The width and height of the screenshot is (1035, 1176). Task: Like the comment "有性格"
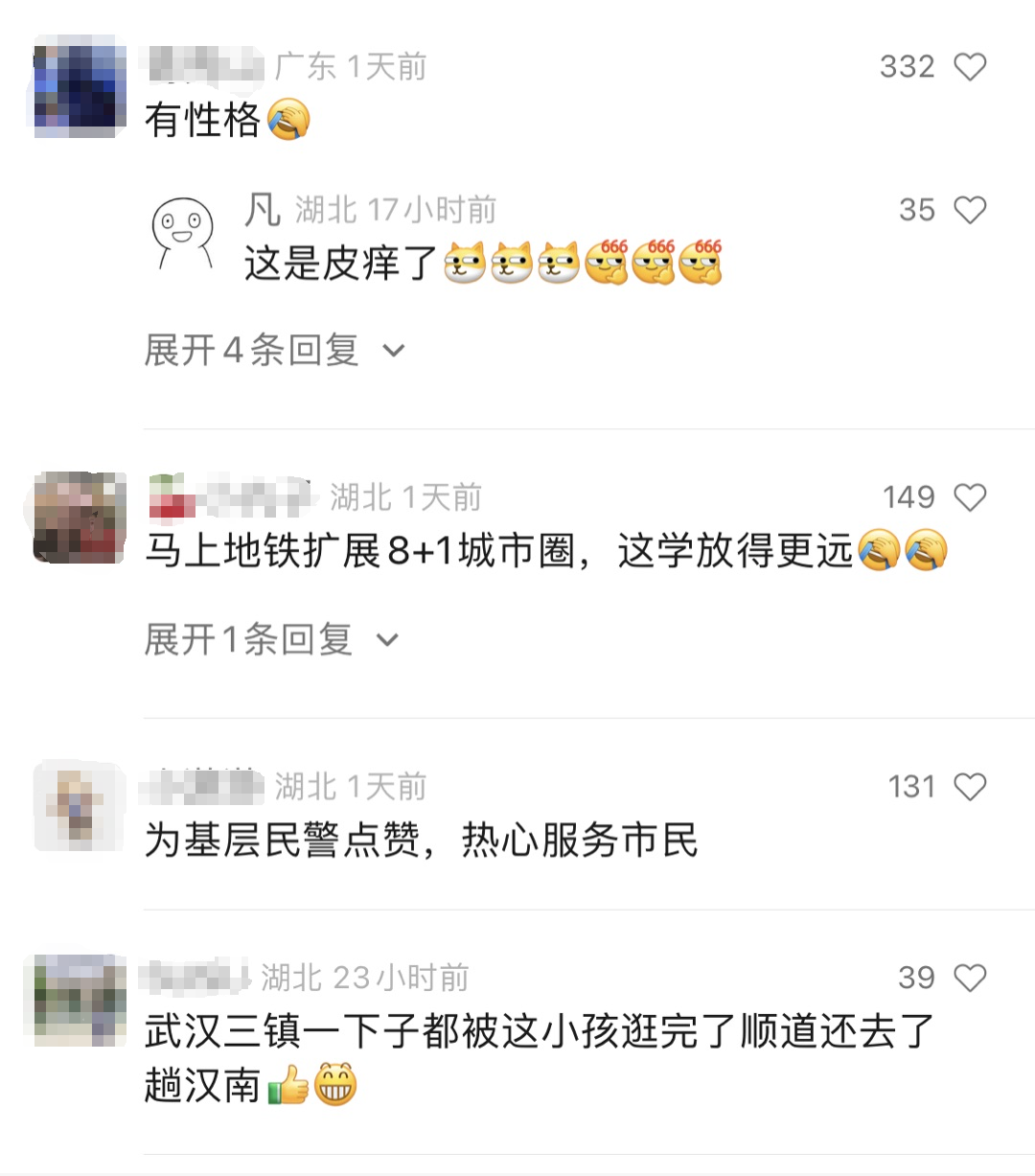point(970,66)
